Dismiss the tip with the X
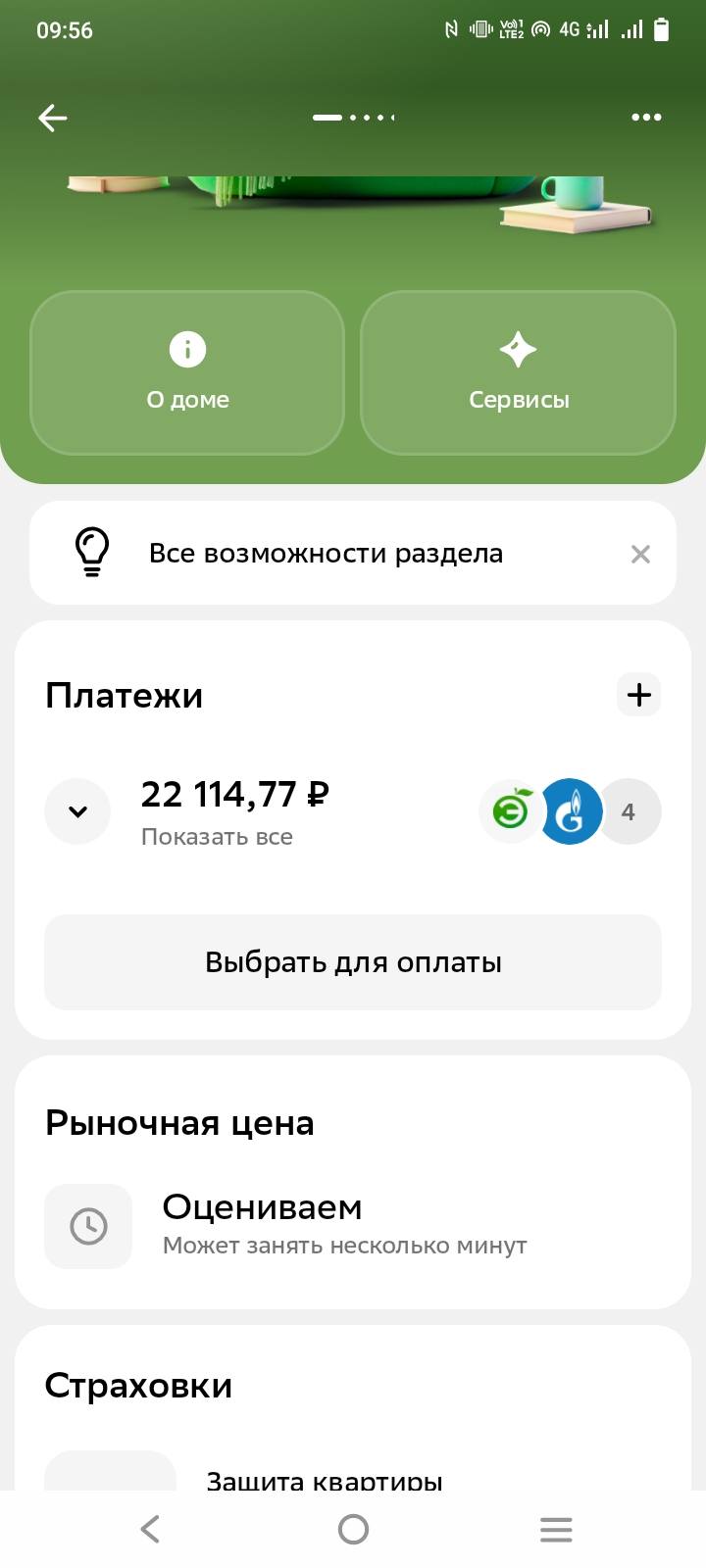This screenshot has height=1568, width=706. pyautogui.click(x=640, y=553)
